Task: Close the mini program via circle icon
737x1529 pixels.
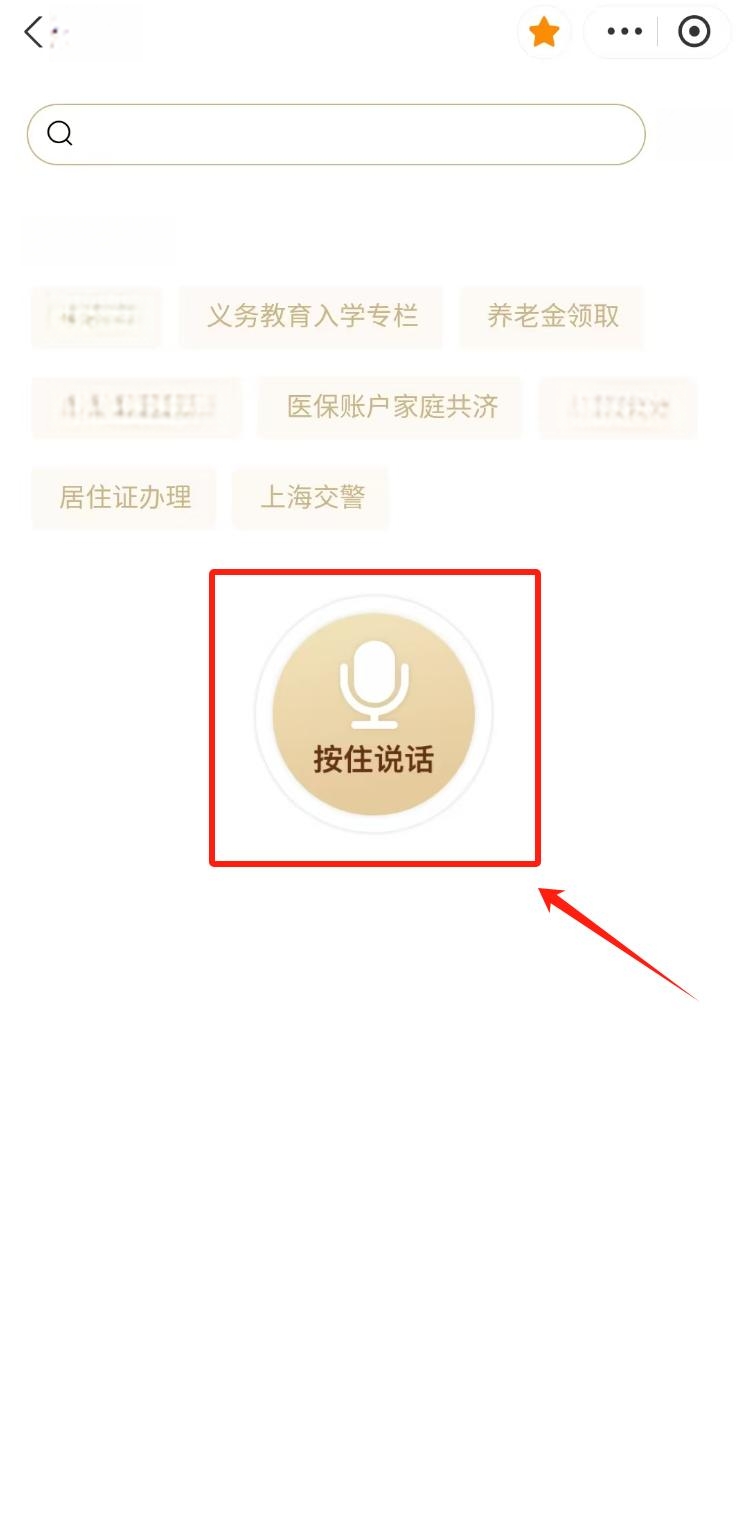Action: click(x=693, y=32)
